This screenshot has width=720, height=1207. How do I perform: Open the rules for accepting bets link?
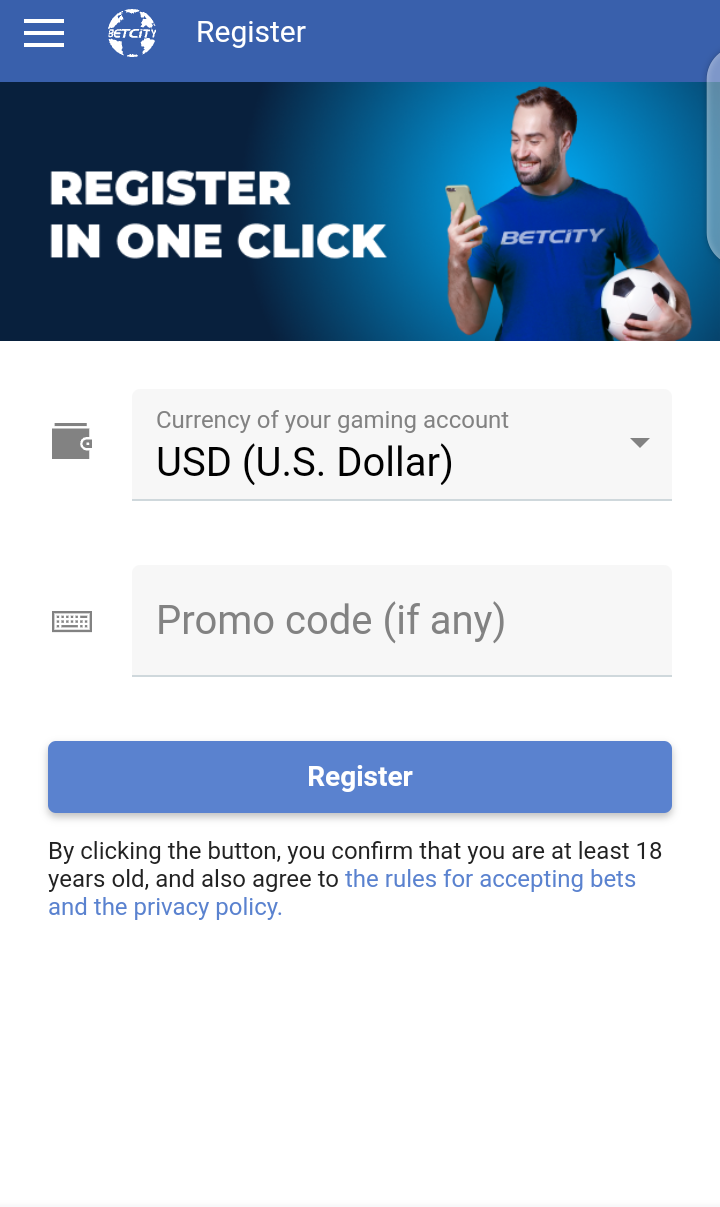click(490, 880)
